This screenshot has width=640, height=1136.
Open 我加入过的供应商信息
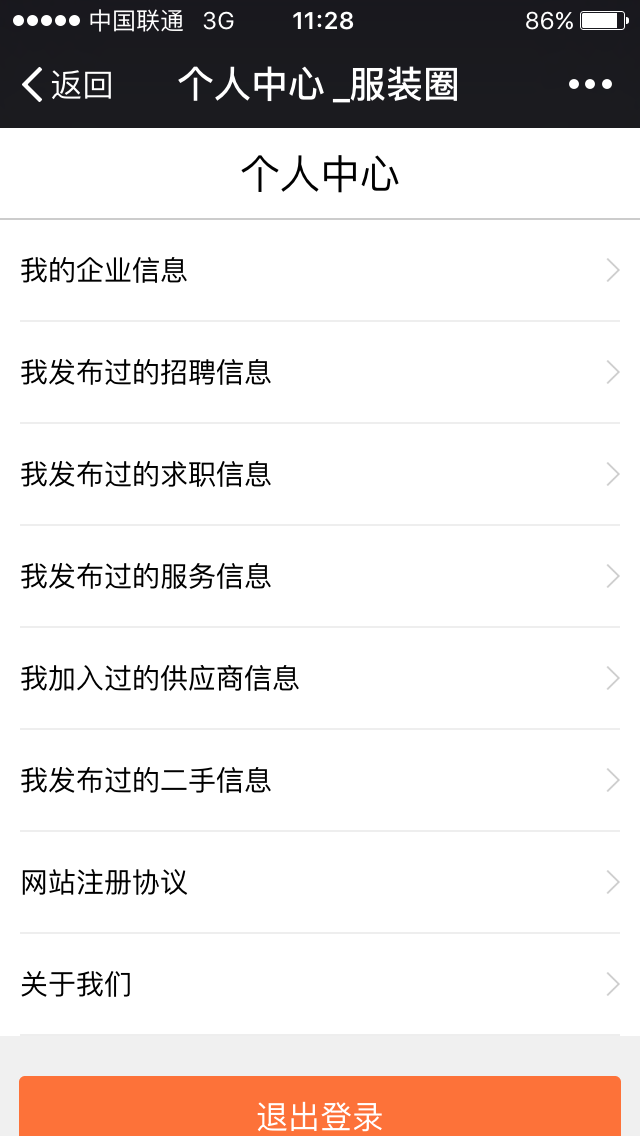point(320,679)
